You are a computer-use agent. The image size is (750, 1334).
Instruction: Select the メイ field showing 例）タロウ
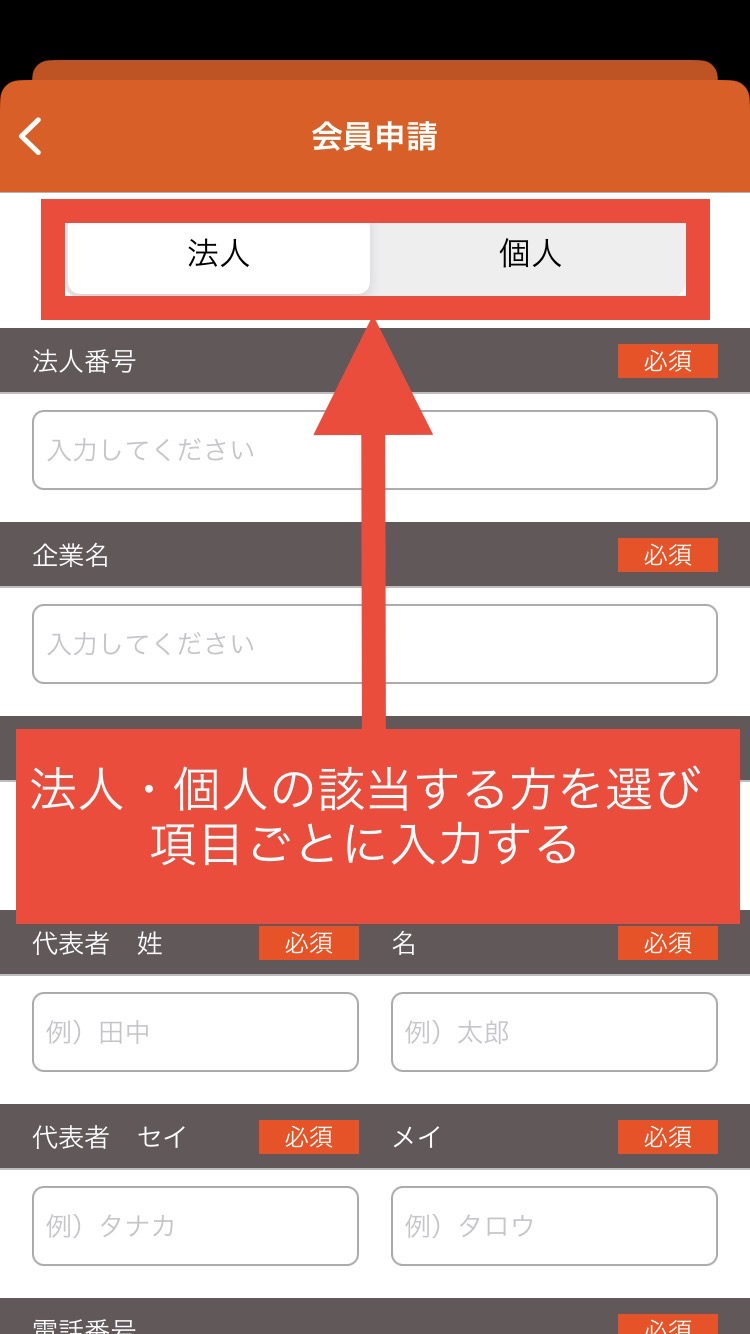point(554,1226)
